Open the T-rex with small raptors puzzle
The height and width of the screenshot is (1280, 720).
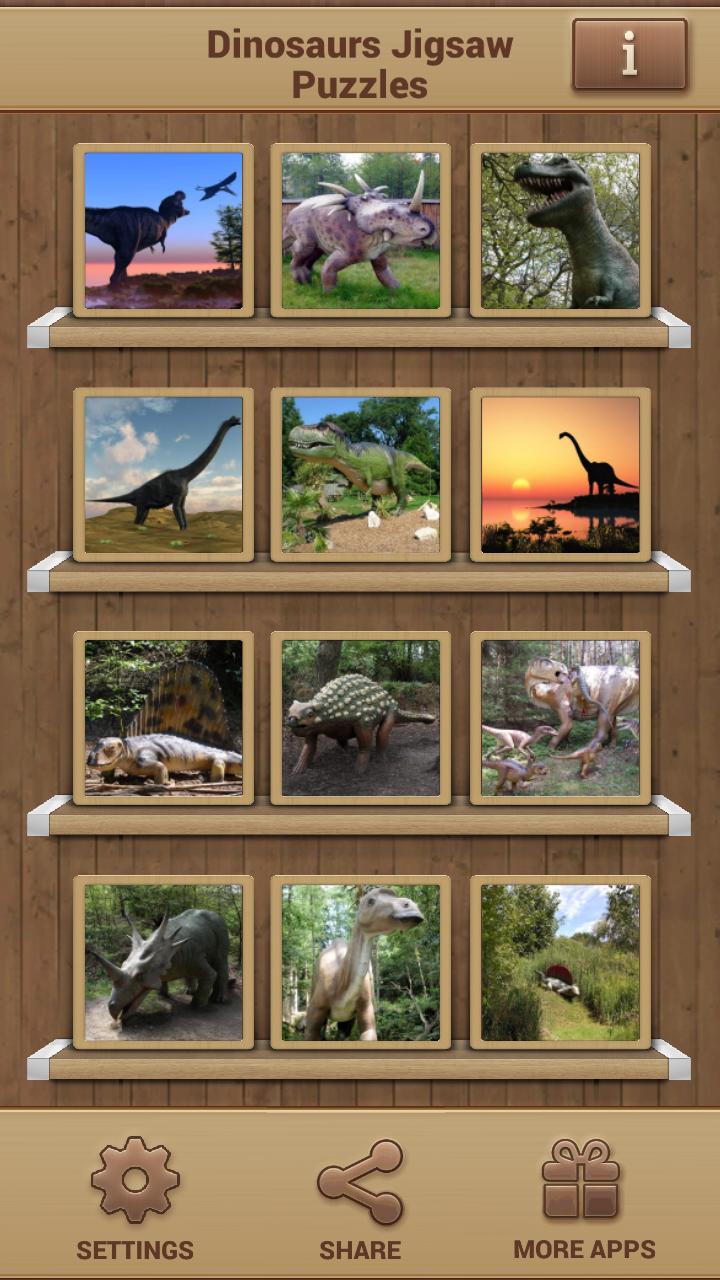[560, 718]
